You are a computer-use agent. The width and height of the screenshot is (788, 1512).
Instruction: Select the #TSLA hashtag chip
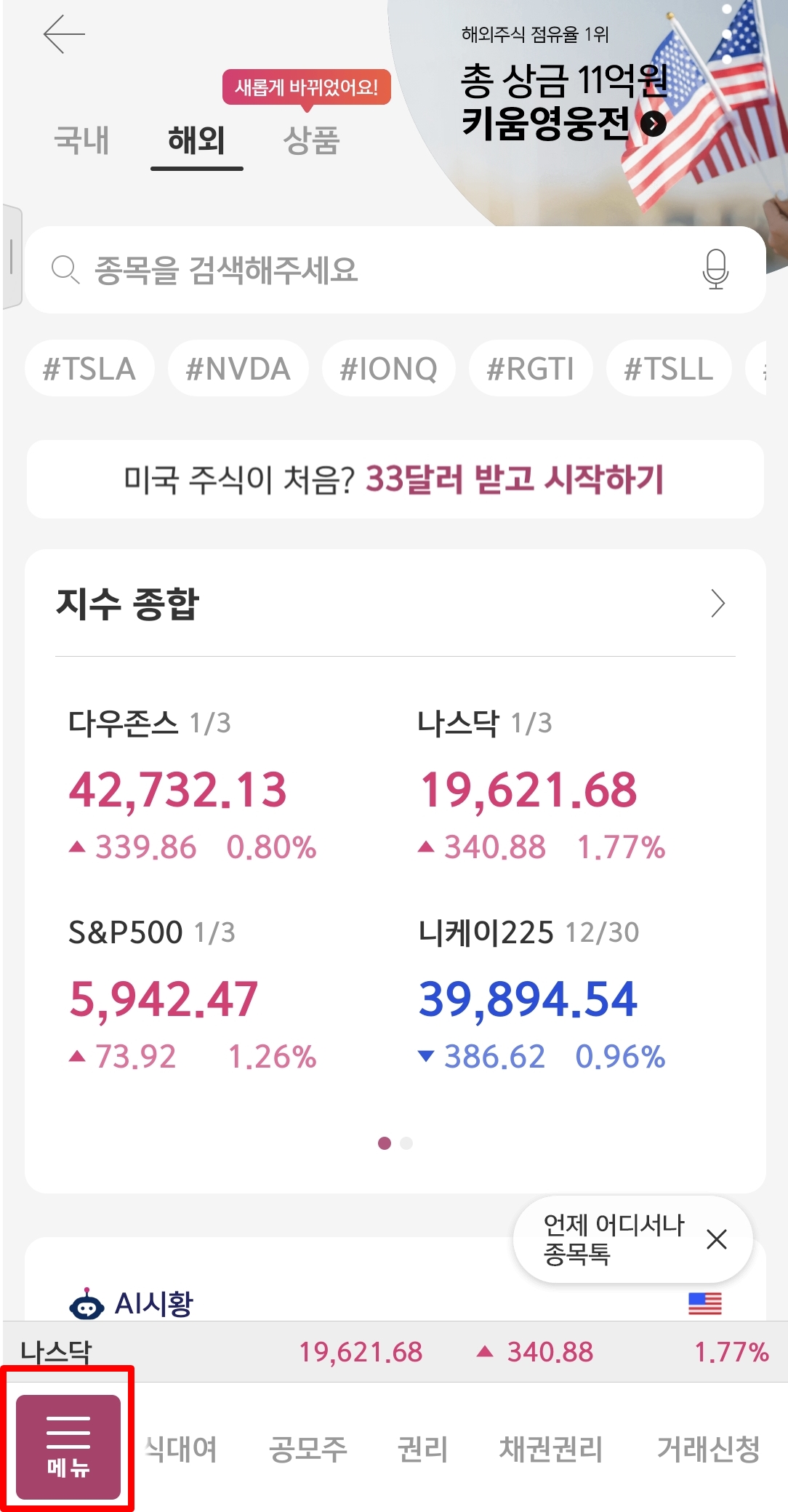[89, 368]
